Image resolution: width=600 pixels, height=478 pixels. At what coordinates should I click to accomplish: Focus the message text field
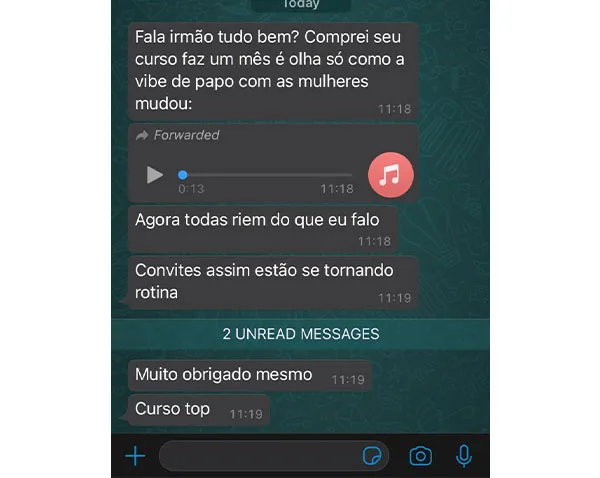260,456
